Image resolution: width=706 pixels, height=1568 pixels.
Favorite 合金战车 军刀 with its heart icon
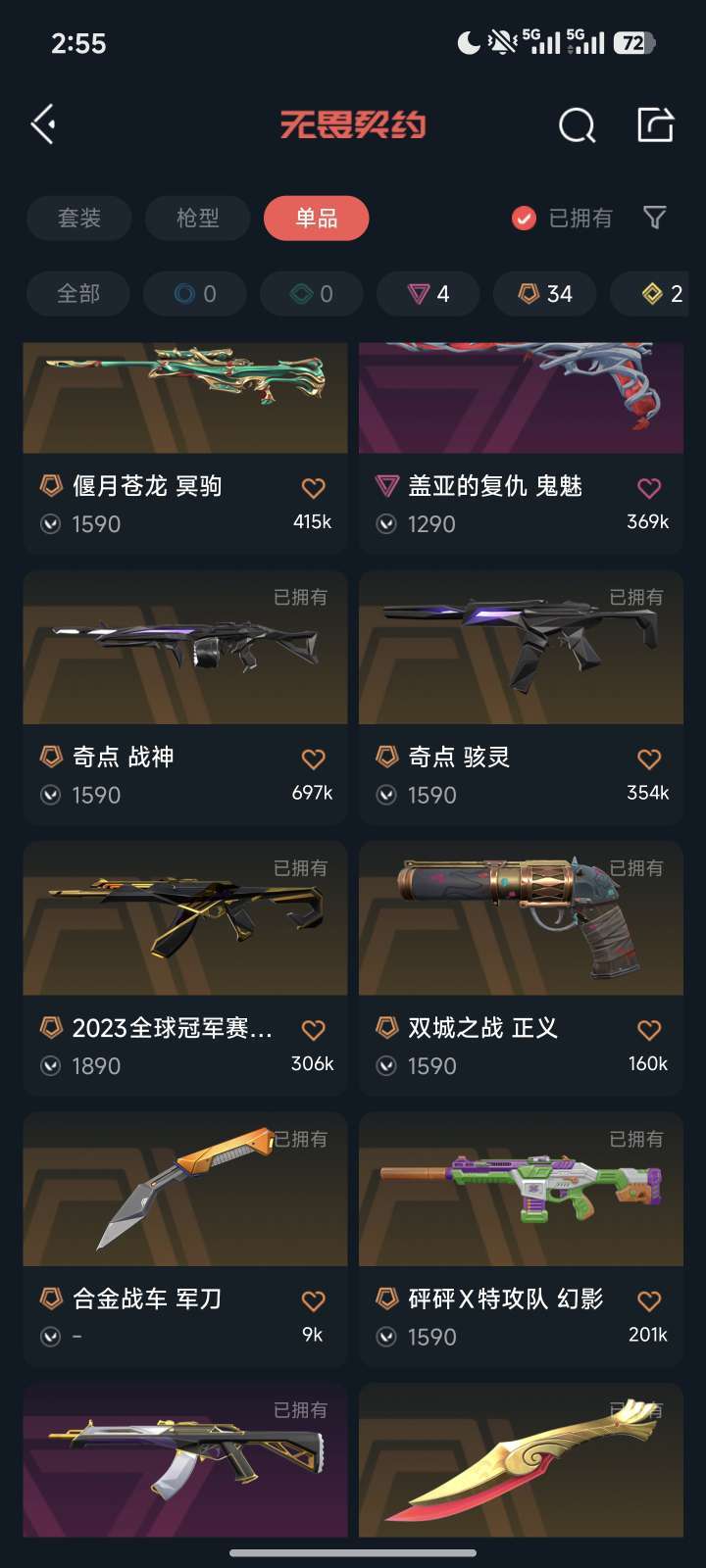coord(313,1299)
